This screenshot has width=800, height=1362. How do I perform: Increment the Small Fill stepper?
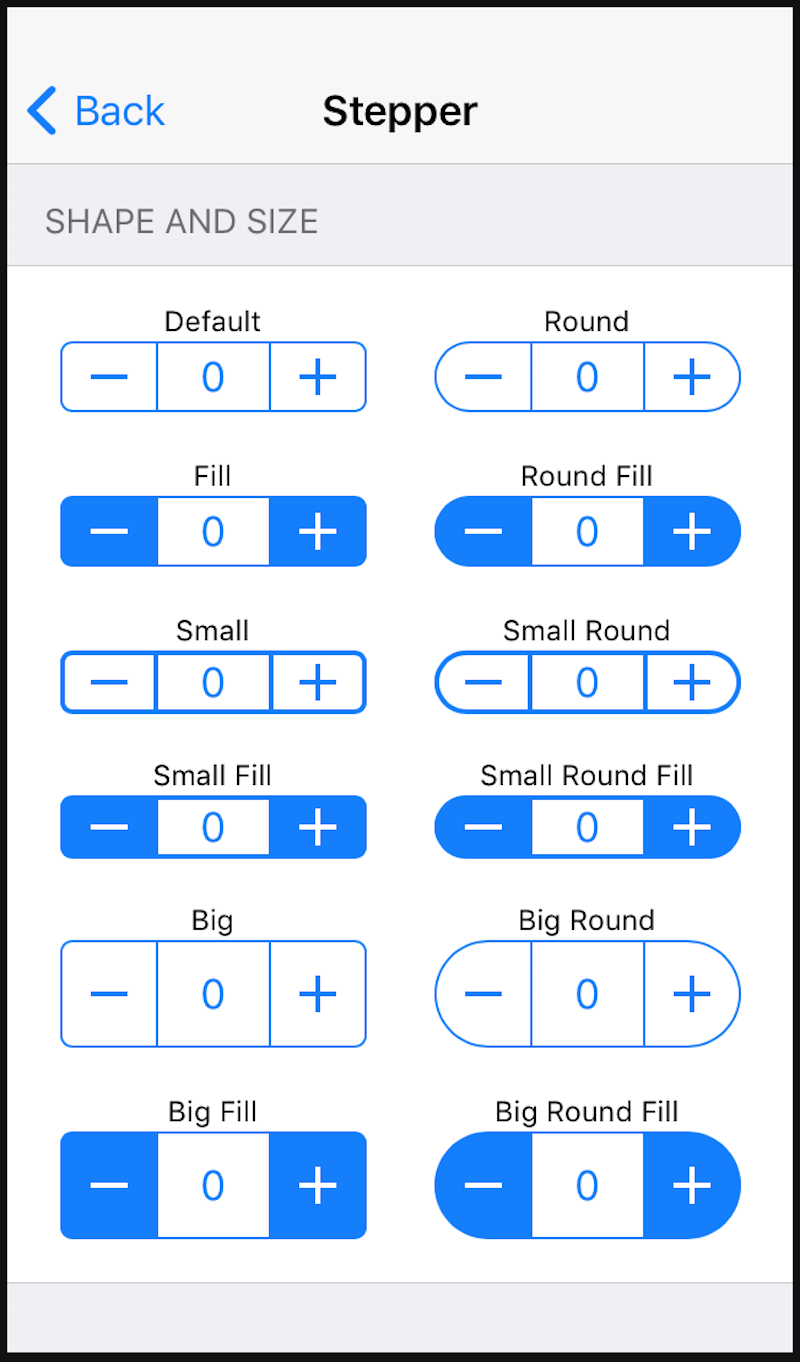[x=318, y=827]
